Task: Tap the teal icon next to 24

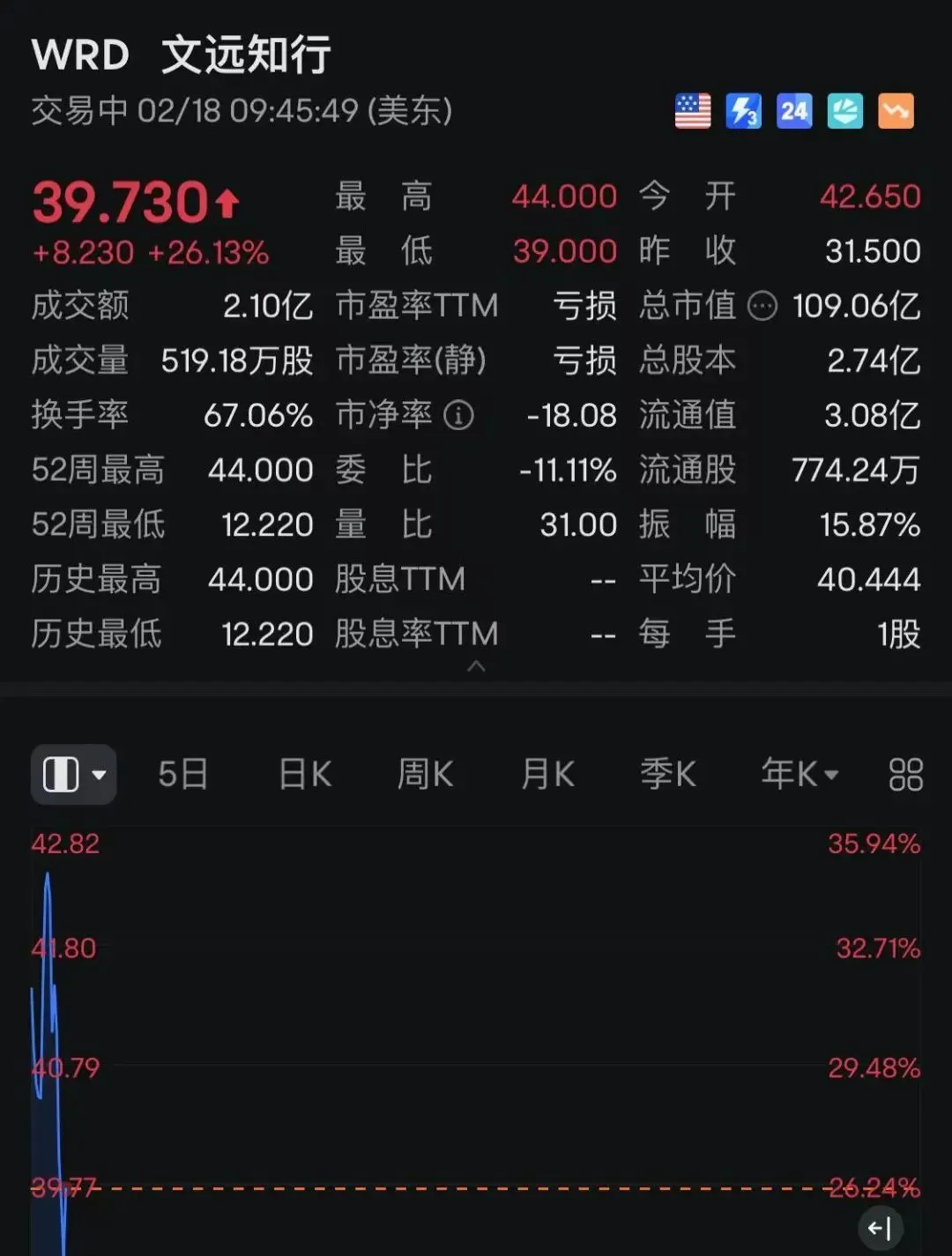Action: click(x=845, y=111)
